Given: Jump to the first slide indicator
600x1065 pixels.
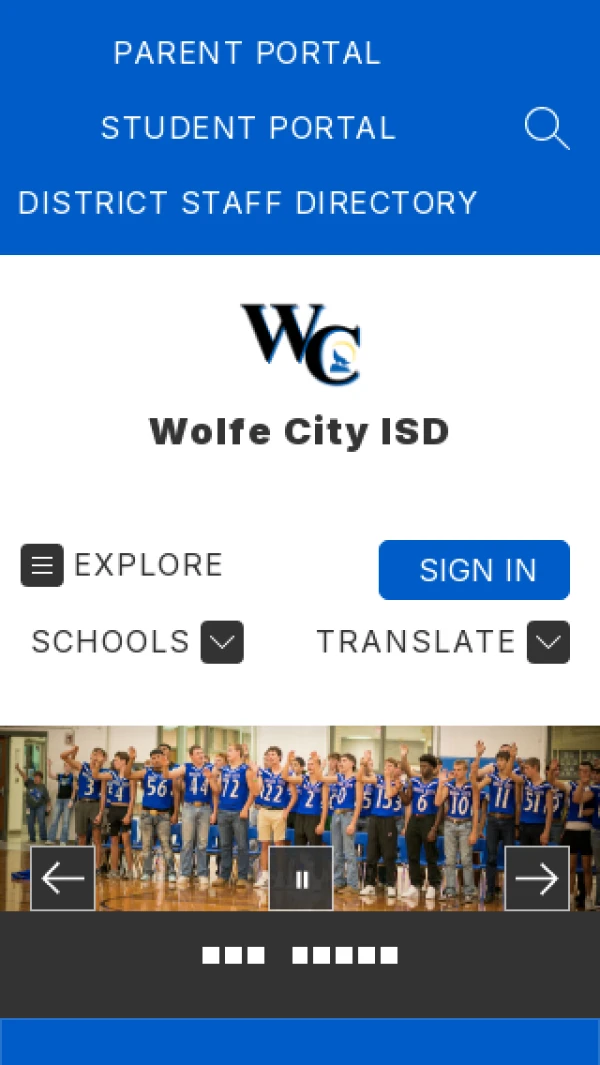Looking at the screenshot, I should (x=211, y=956).
